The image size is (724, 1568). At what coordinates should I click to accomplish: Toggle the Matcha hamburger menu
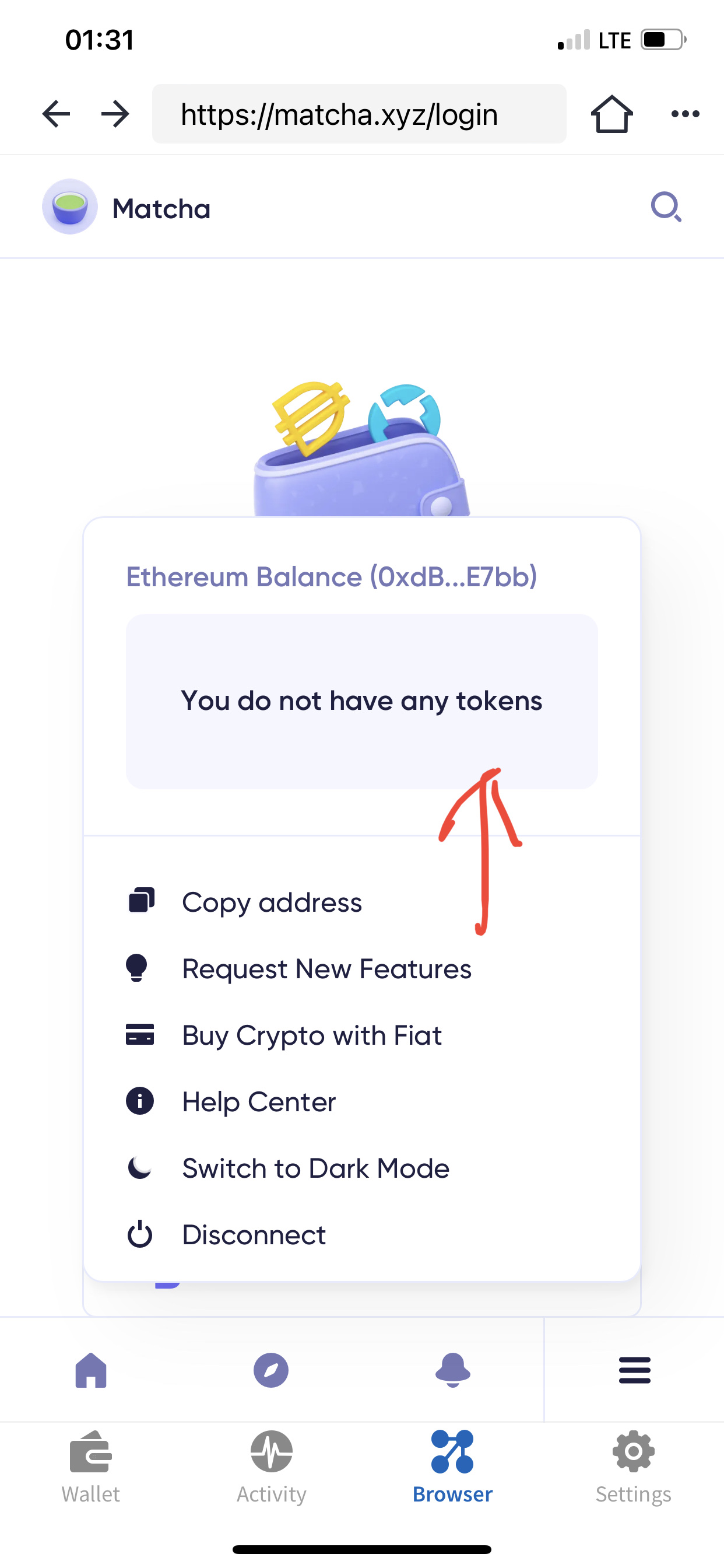(635, 1370)
